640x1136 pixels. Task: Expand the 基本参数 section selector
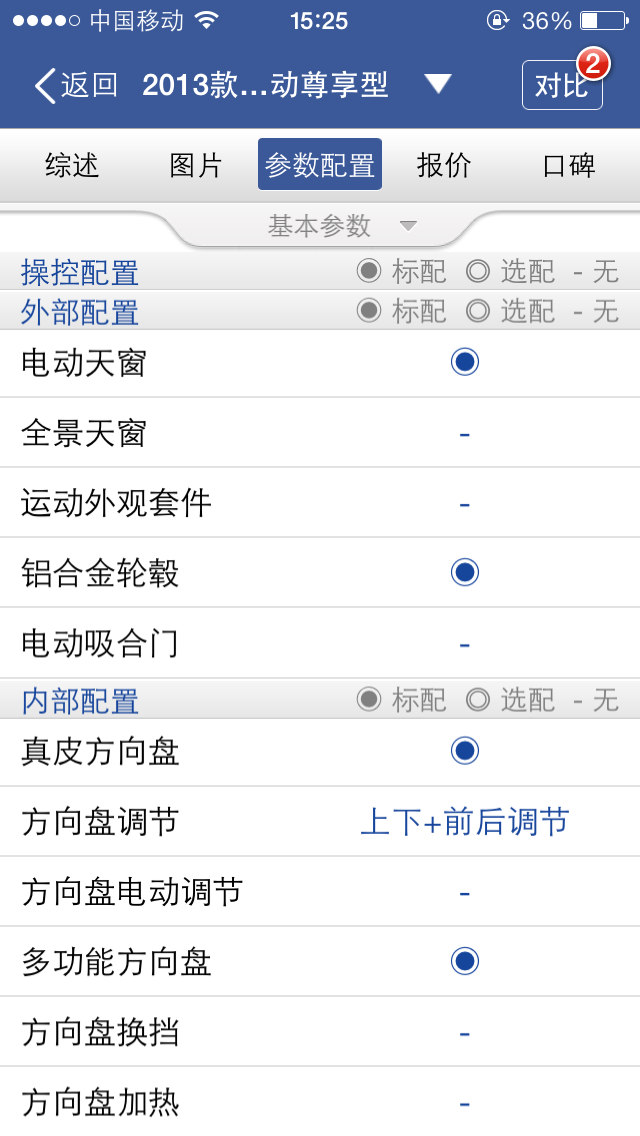coord(340,226)
